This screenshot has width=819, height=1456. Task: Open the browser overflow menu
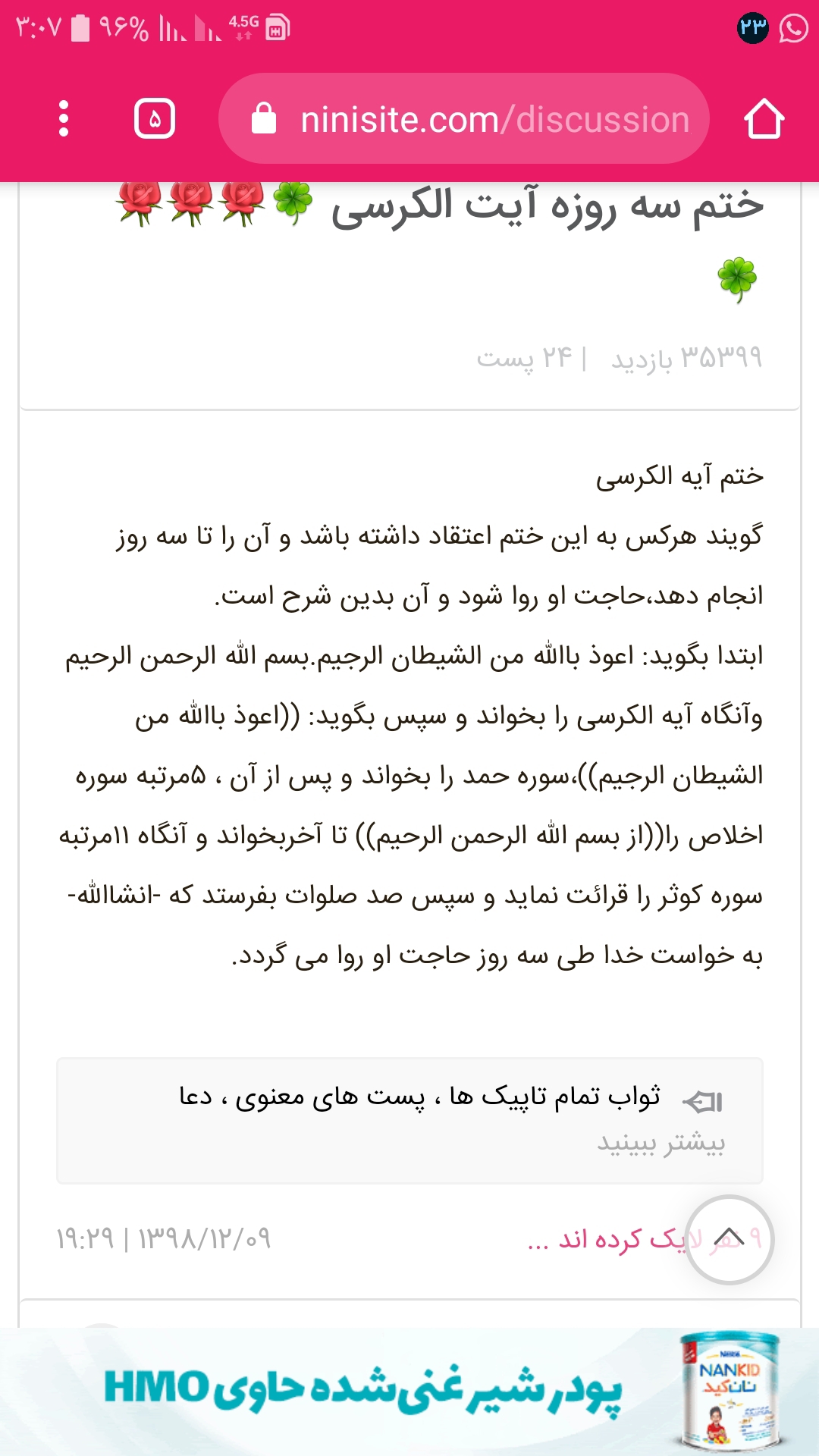point(64,119)
